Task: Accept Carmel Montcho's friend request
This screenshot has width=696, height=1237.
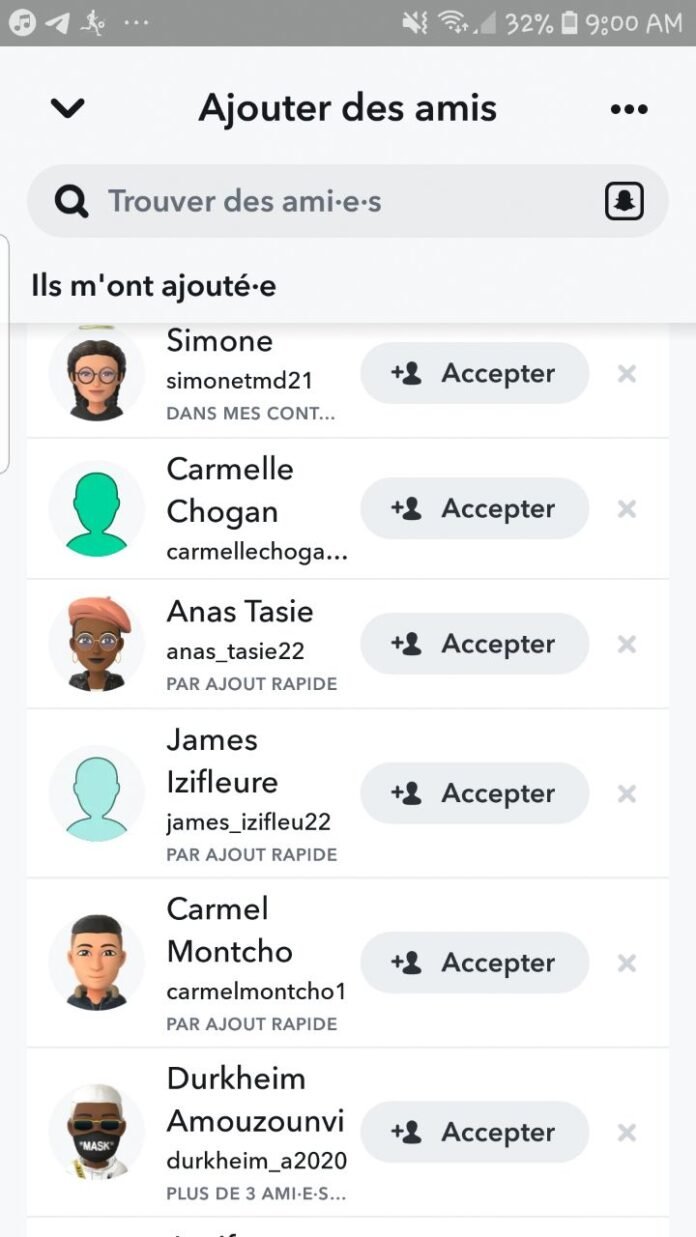Action: [x=474, y=963]
